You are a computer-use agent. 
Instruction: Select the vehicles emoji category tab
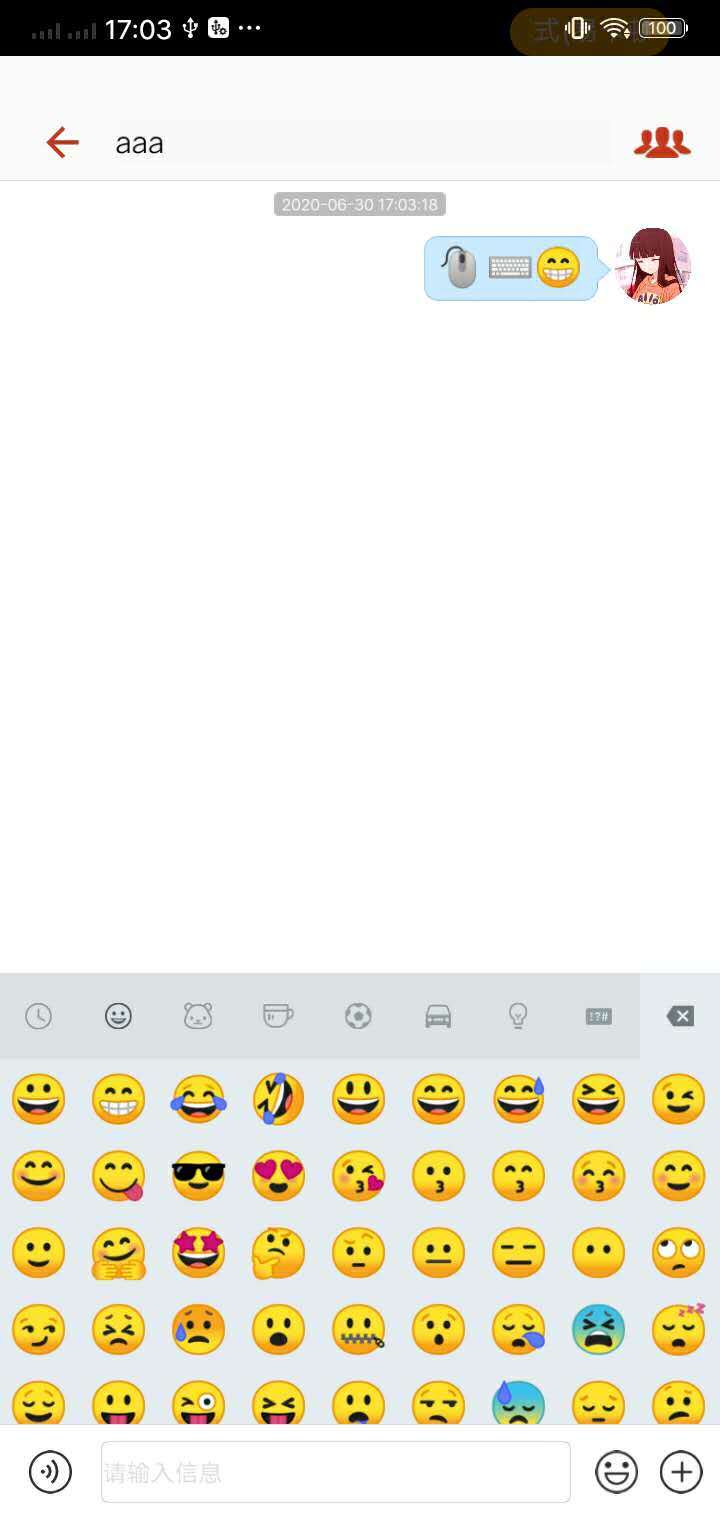pos(438,1016)
